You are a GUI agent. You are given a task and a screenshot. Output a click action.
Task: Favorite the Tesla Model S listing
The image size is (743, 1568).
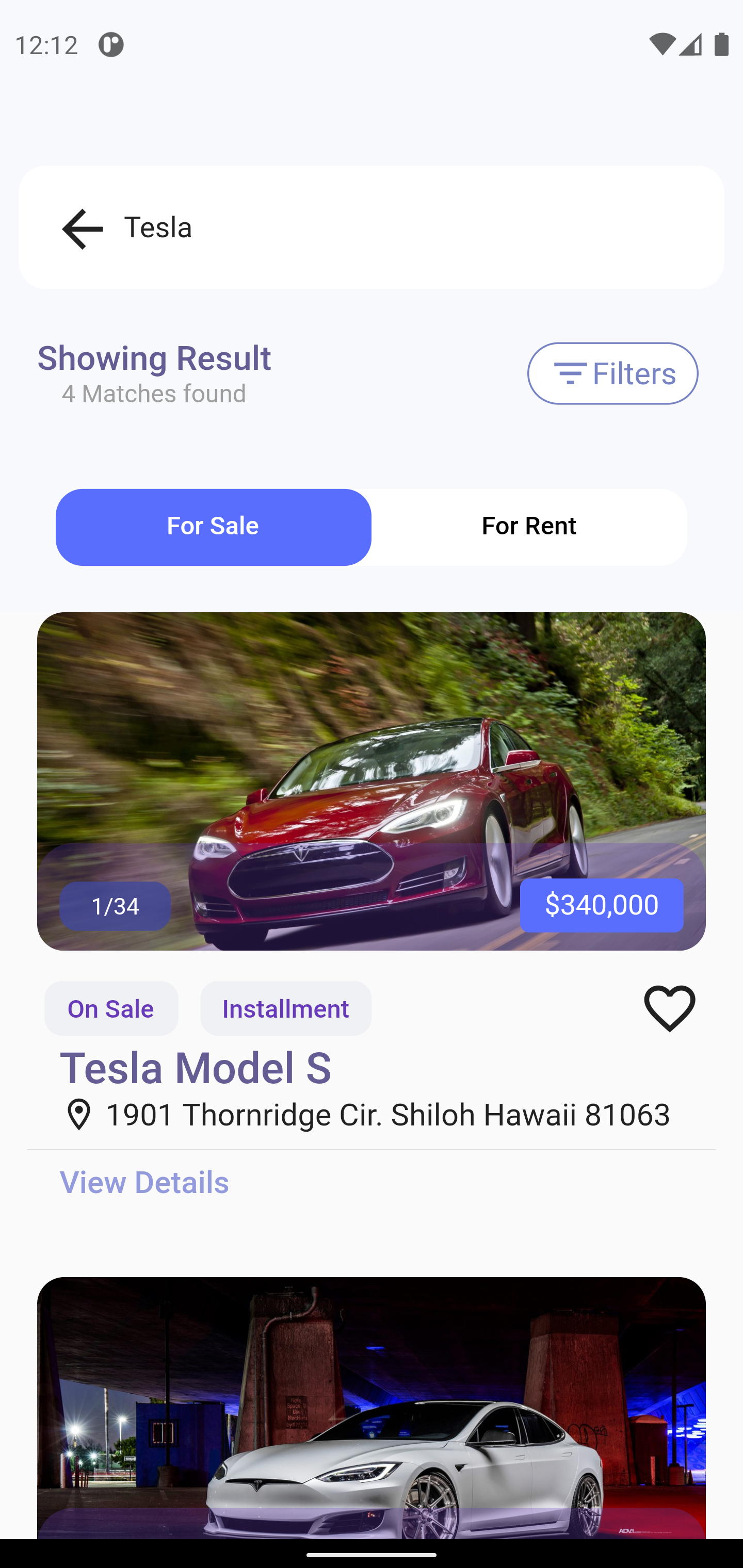click(x=669, y=1008)
